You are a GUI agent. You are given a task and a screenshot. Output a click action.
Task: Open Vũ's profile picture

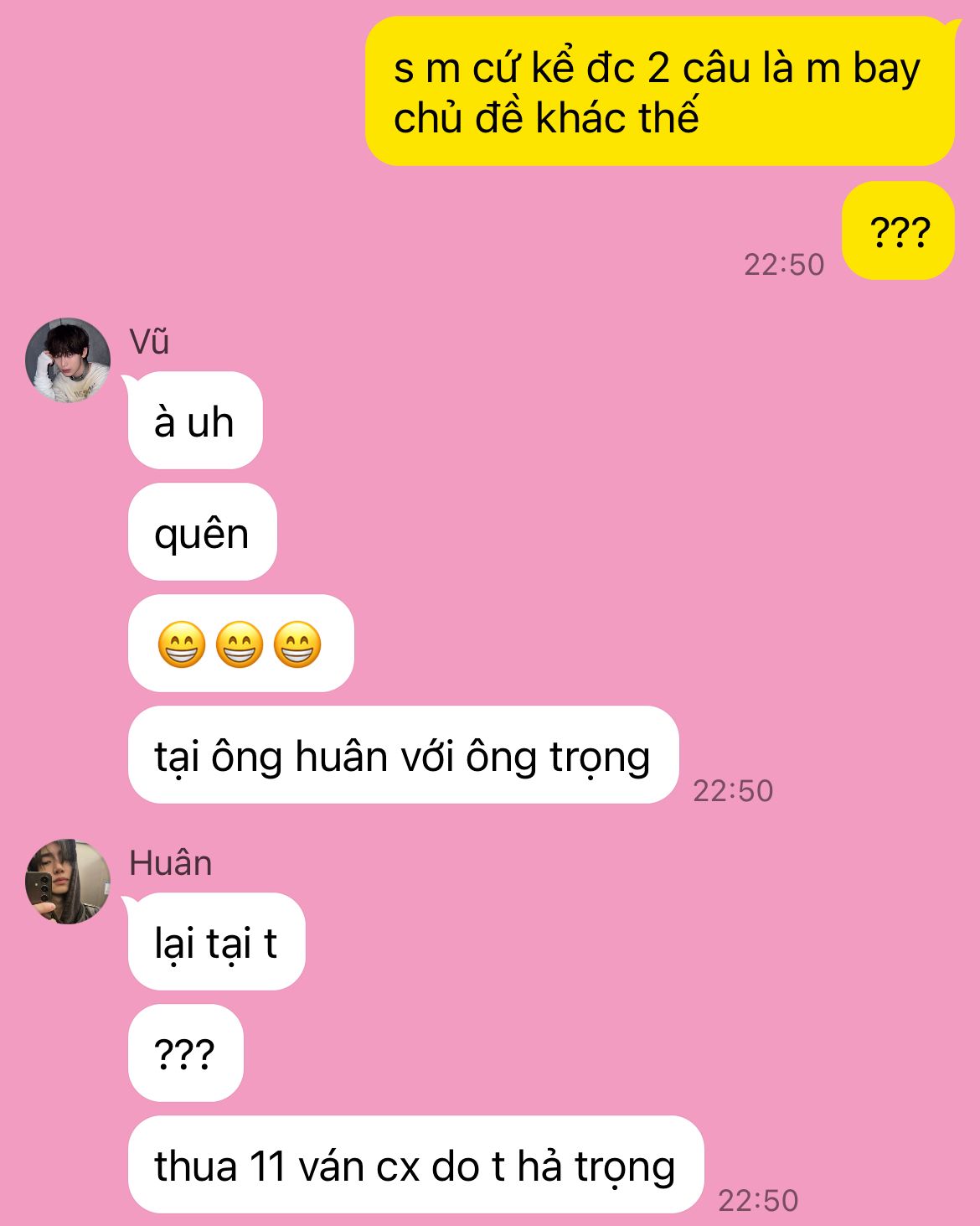[68, 360]
